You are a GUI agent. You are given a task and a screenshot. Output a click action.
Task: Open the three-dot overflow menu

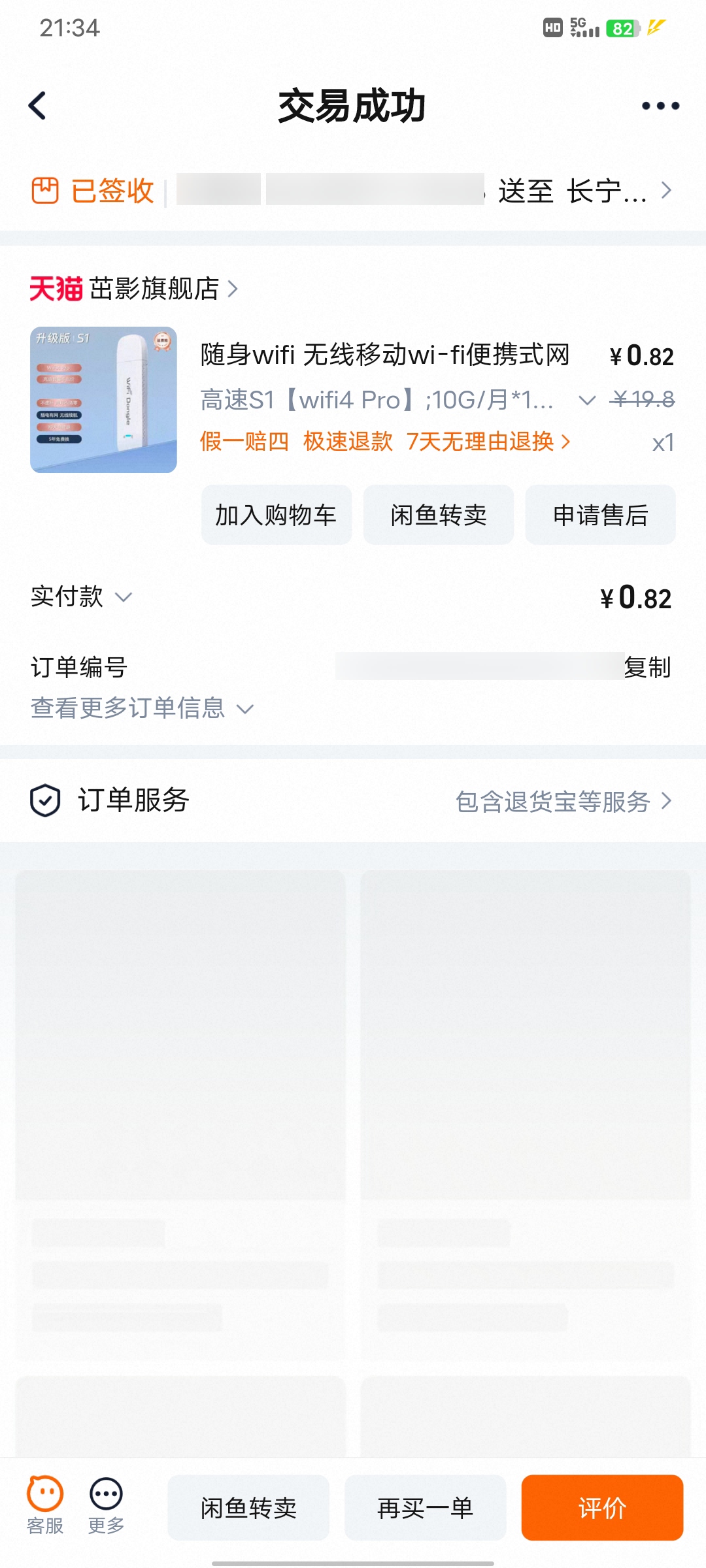pyautogui.click(x=660, y=106)
